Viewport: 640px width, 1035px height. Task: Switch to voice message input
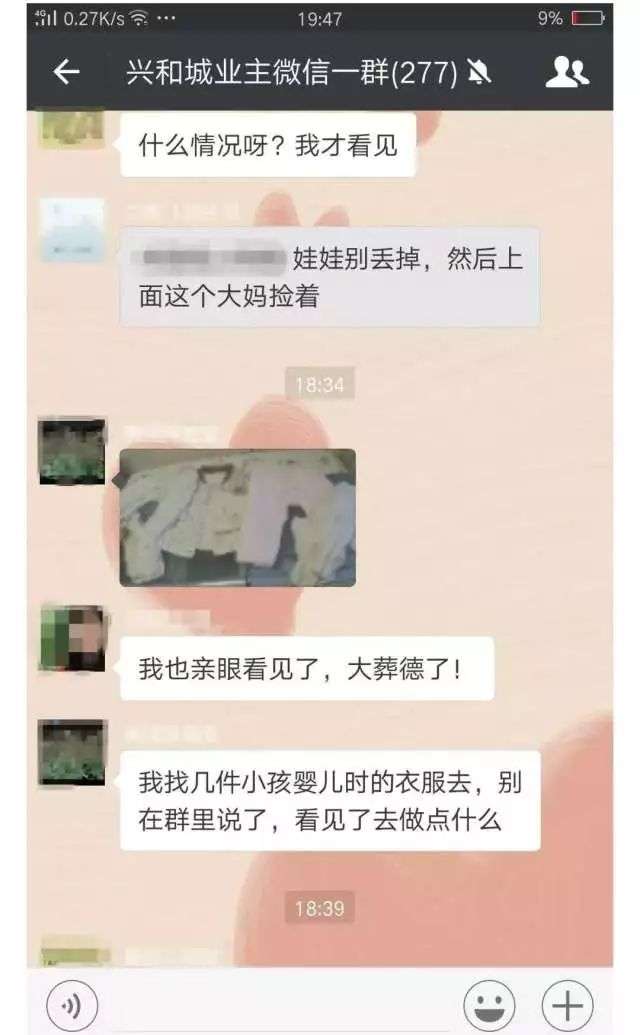click(72, 1003)
